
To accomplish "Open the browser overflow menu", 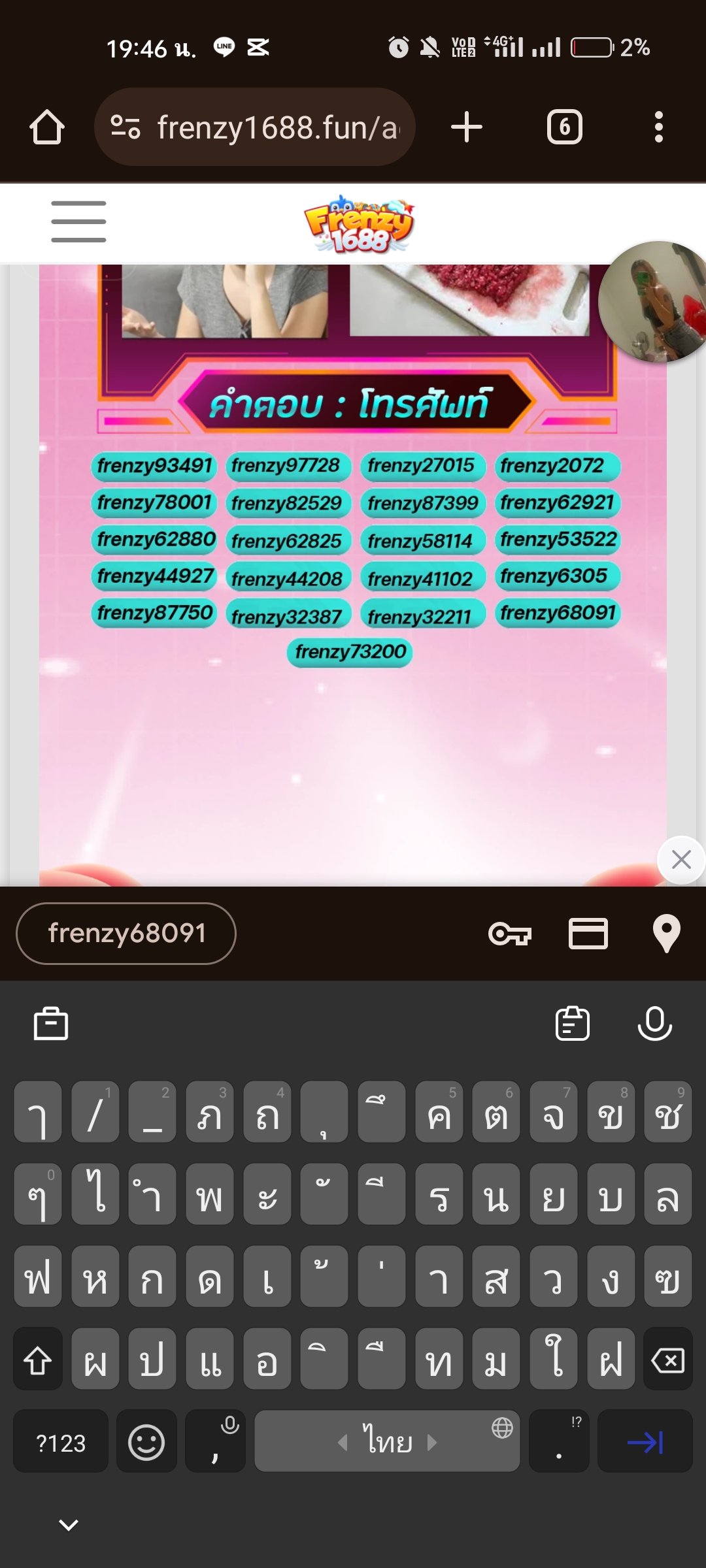I will click(659, 127).
